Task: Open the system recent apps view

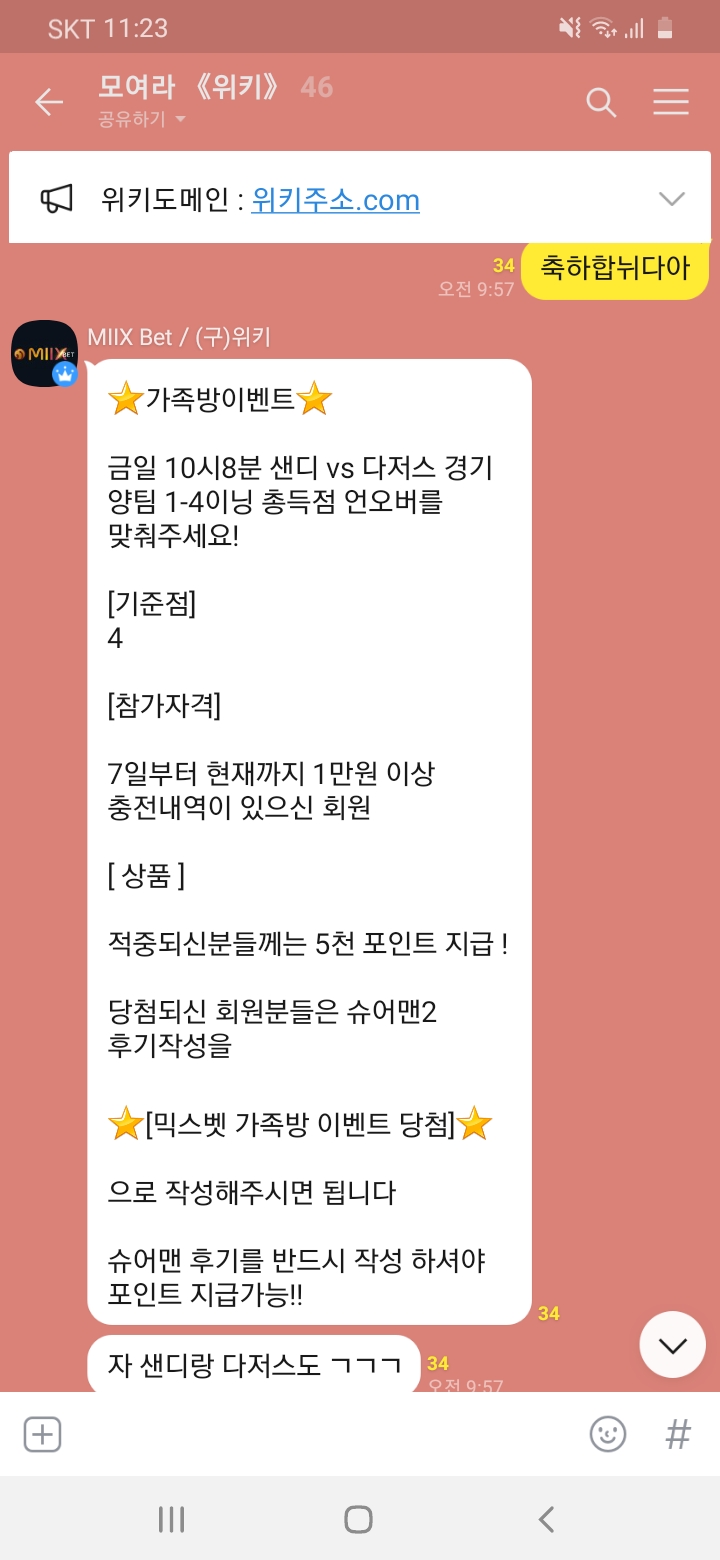Action: (171, 1520)
